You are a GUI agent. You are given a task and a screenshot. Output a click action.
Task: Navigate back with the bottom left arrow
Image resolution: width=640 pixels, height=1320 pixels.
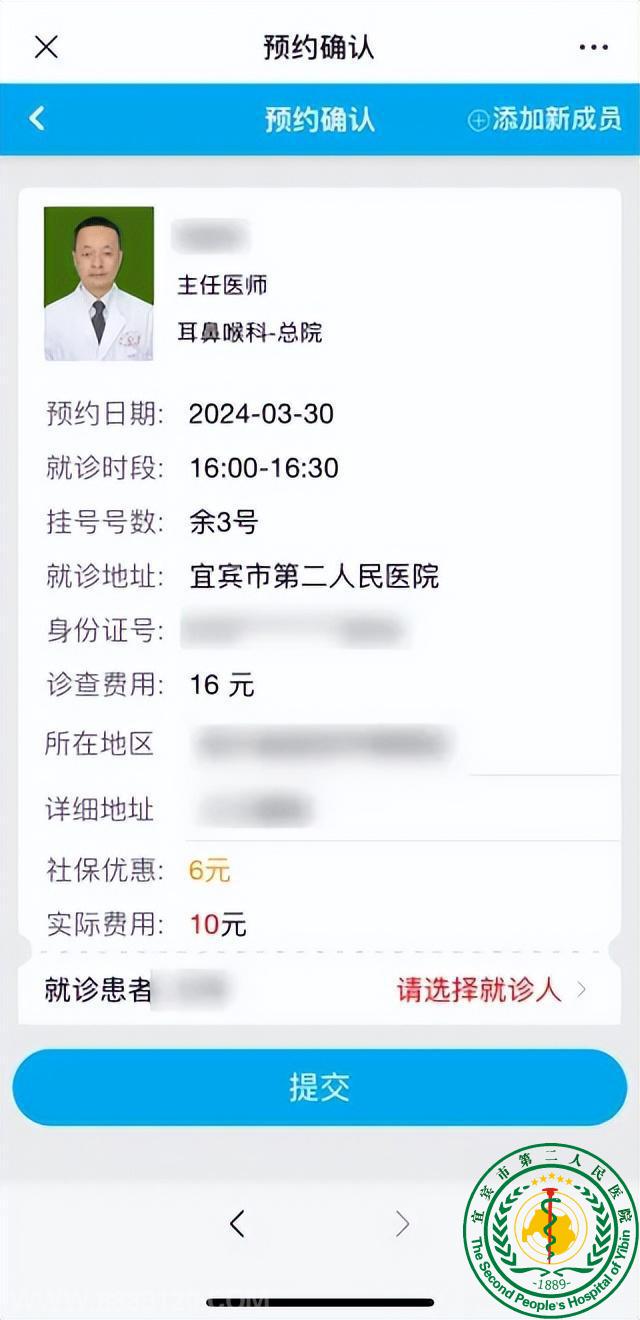coord(237,1223)
